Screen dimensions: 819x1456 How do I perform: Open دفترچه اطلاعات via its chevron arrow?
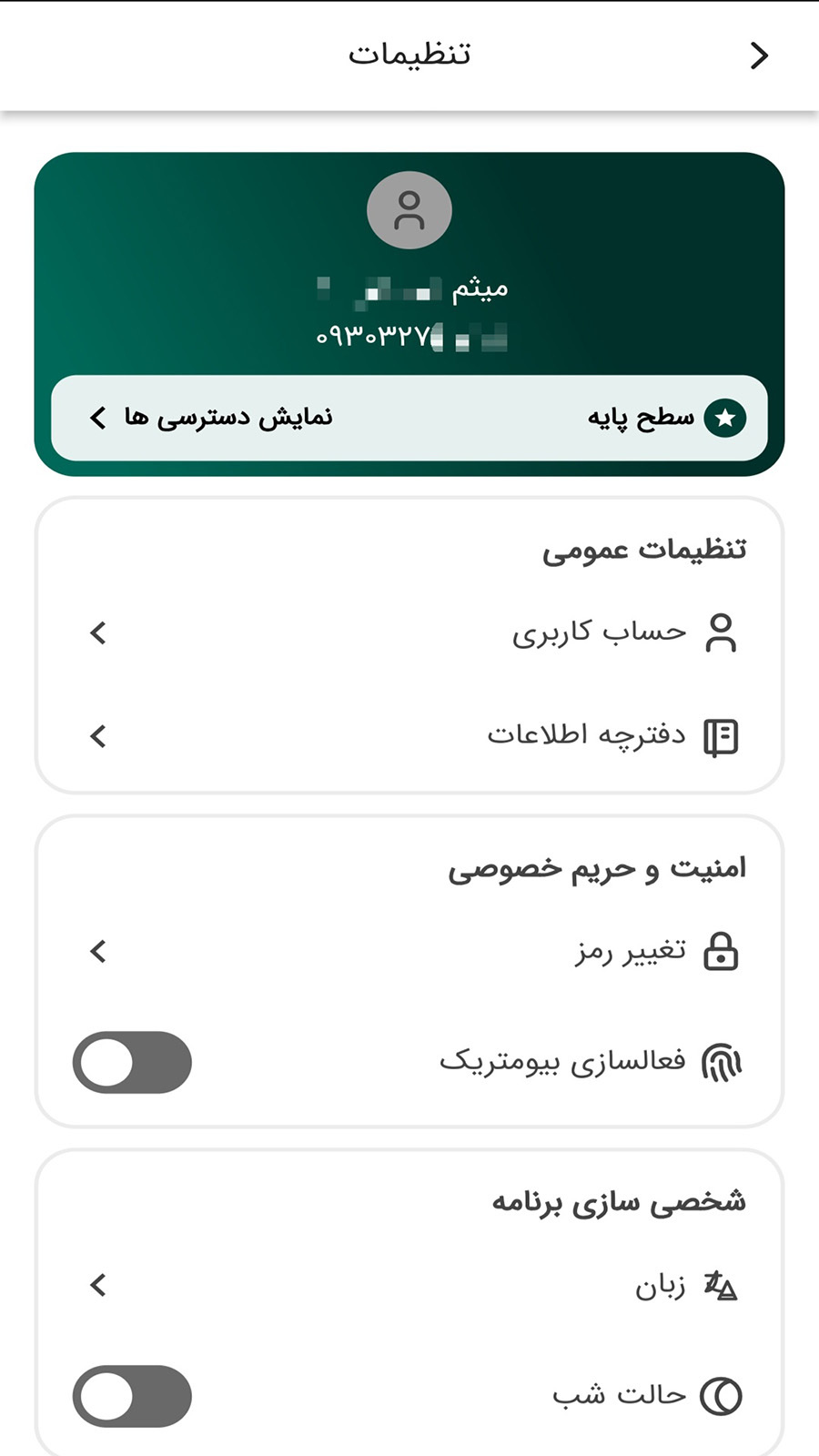click(97, 736)
